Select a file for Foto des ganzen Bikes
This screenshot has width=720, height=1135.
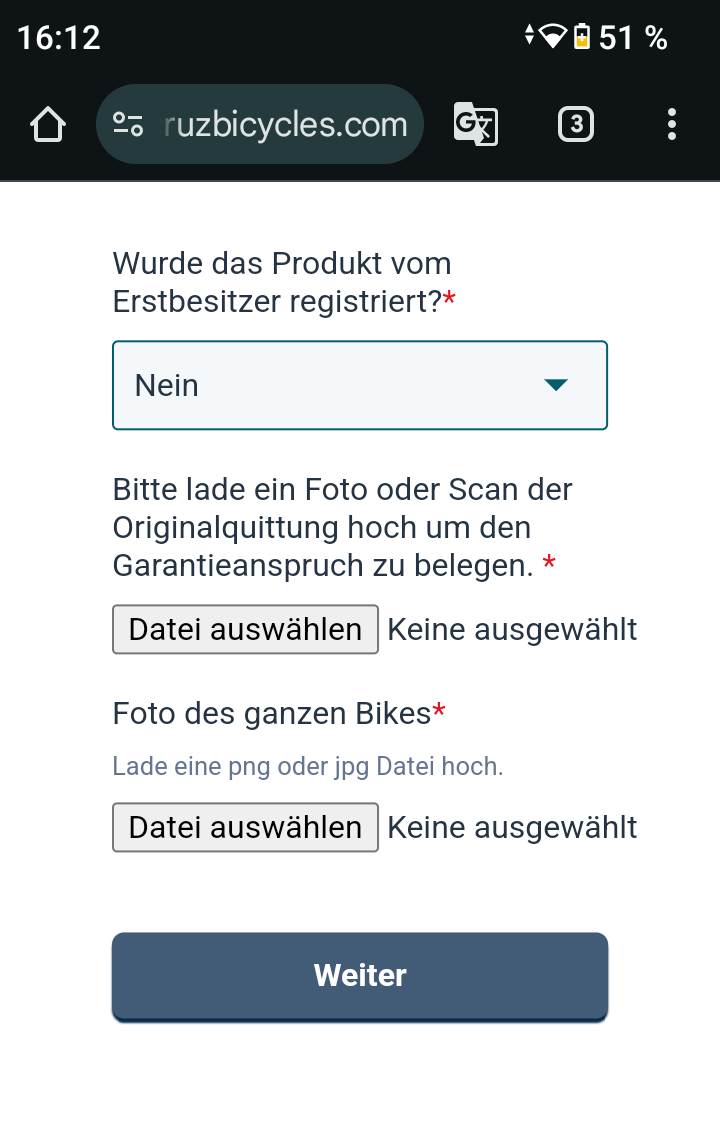point(245,827)
